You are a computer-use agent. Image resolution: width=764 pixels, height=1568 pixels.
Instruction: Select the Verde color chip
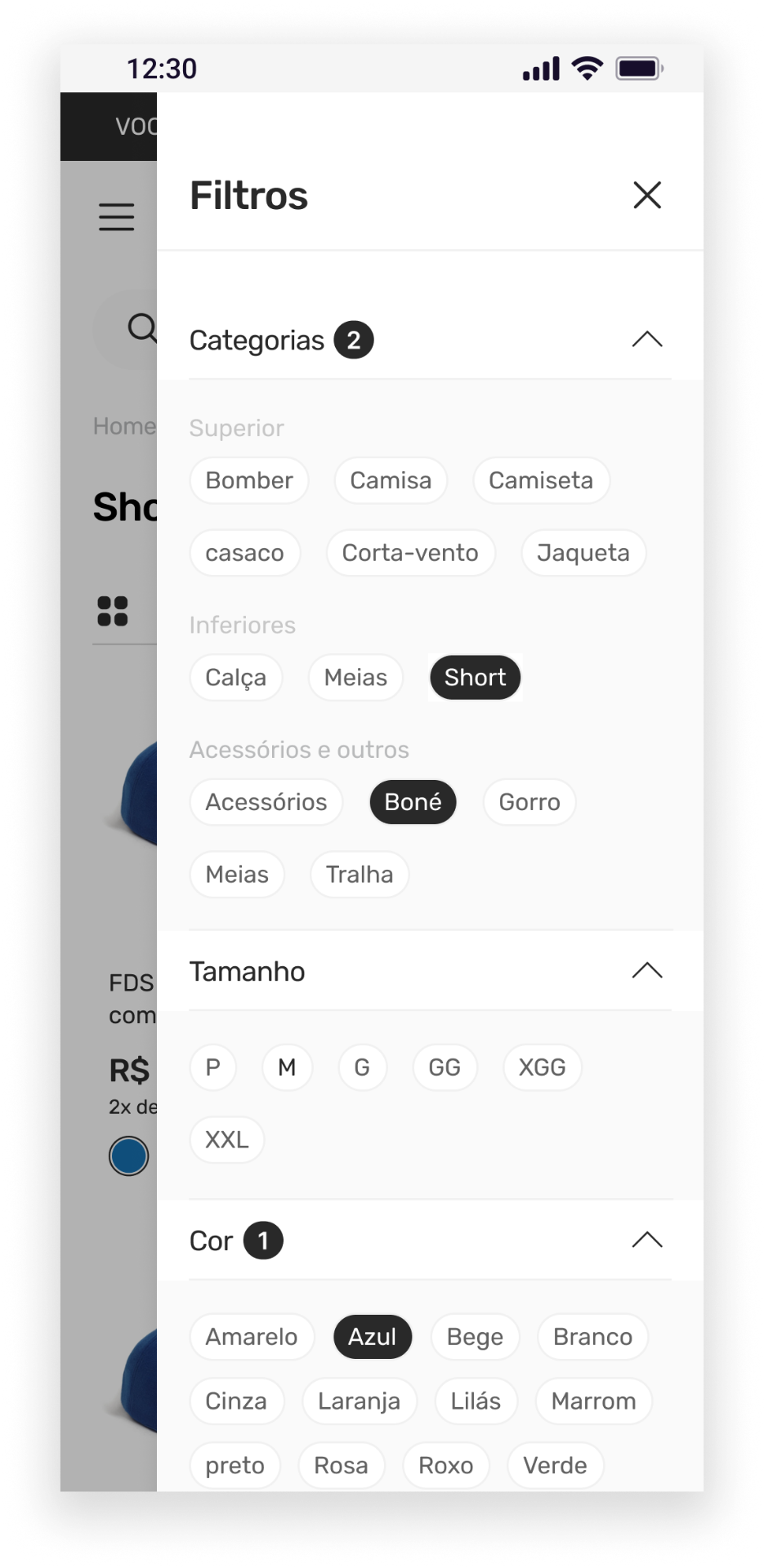(x=555, y=1465)
